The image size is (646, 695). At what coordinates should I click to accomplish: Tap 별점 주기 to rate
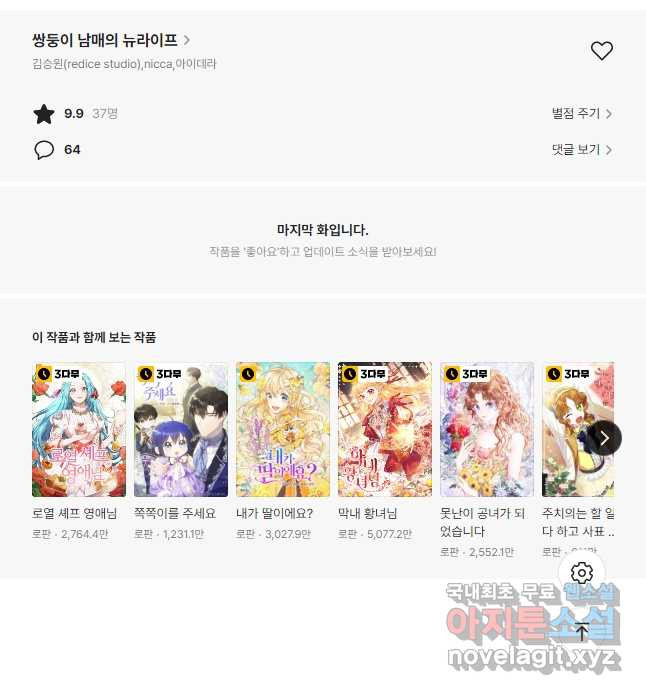581,114
